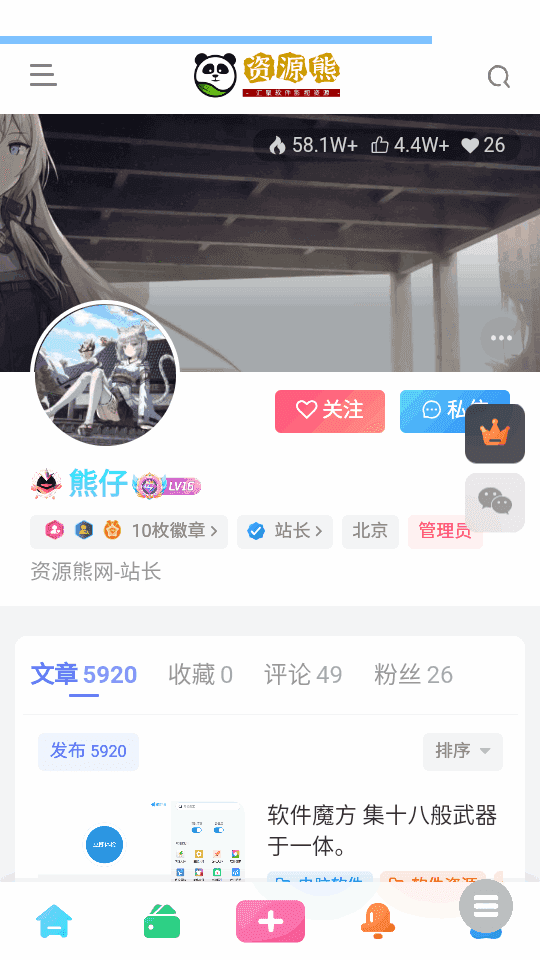Tap the pink plus publish button
The image size is (540, 960).
click(x=271, y=921)
